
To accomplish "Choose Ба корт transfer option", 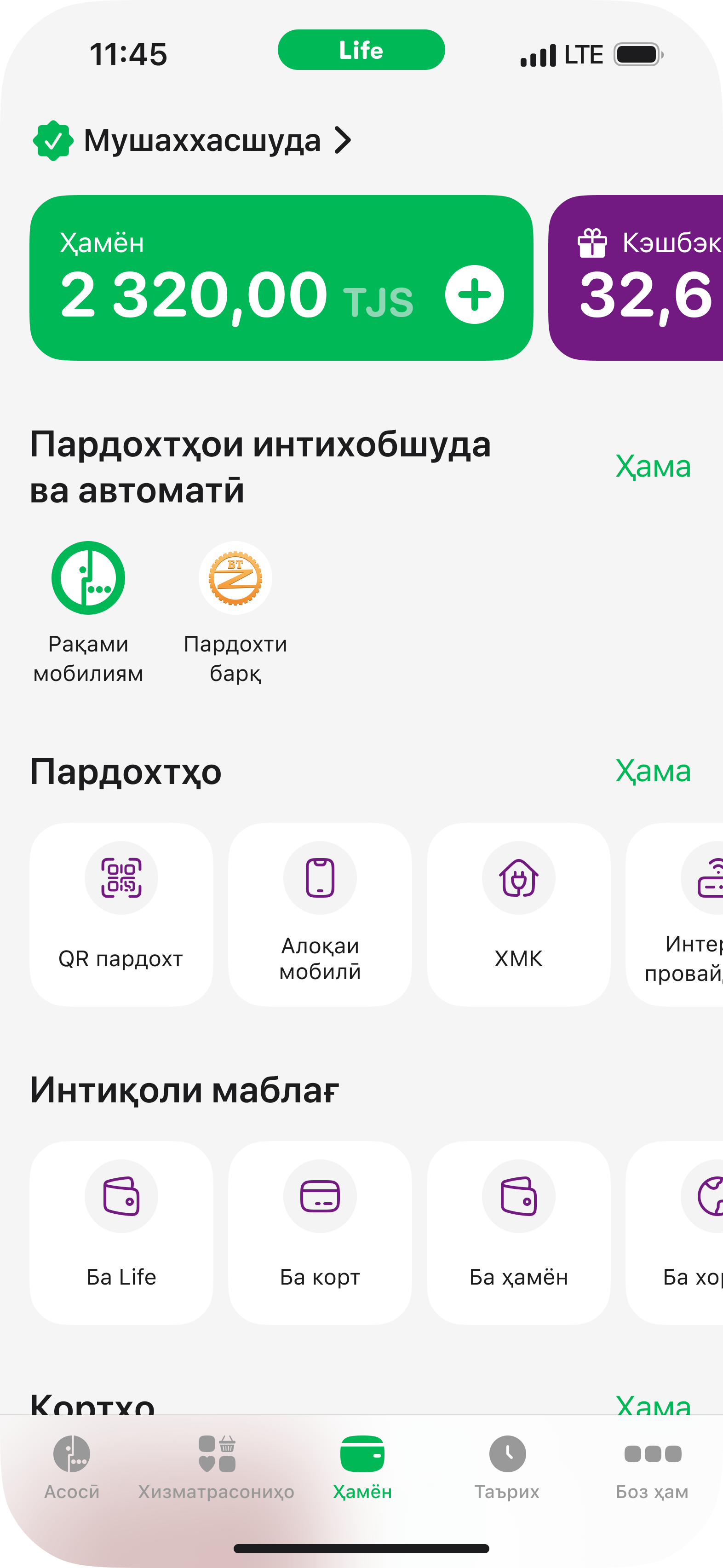I will tap(320, 1232).
